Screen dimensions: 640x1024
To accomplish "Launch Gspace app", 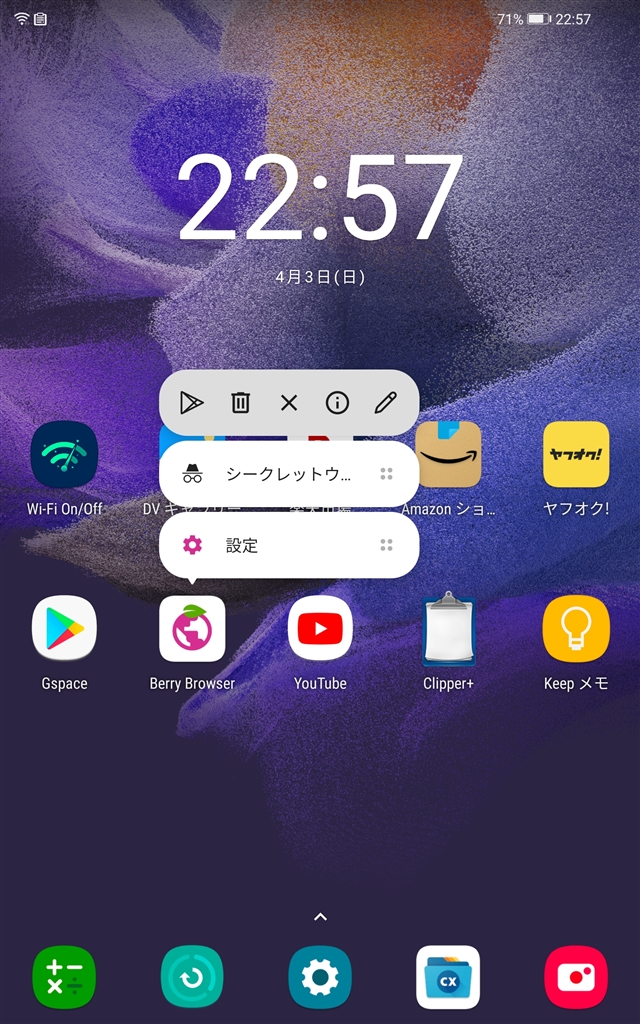I will tap(64, 629).
